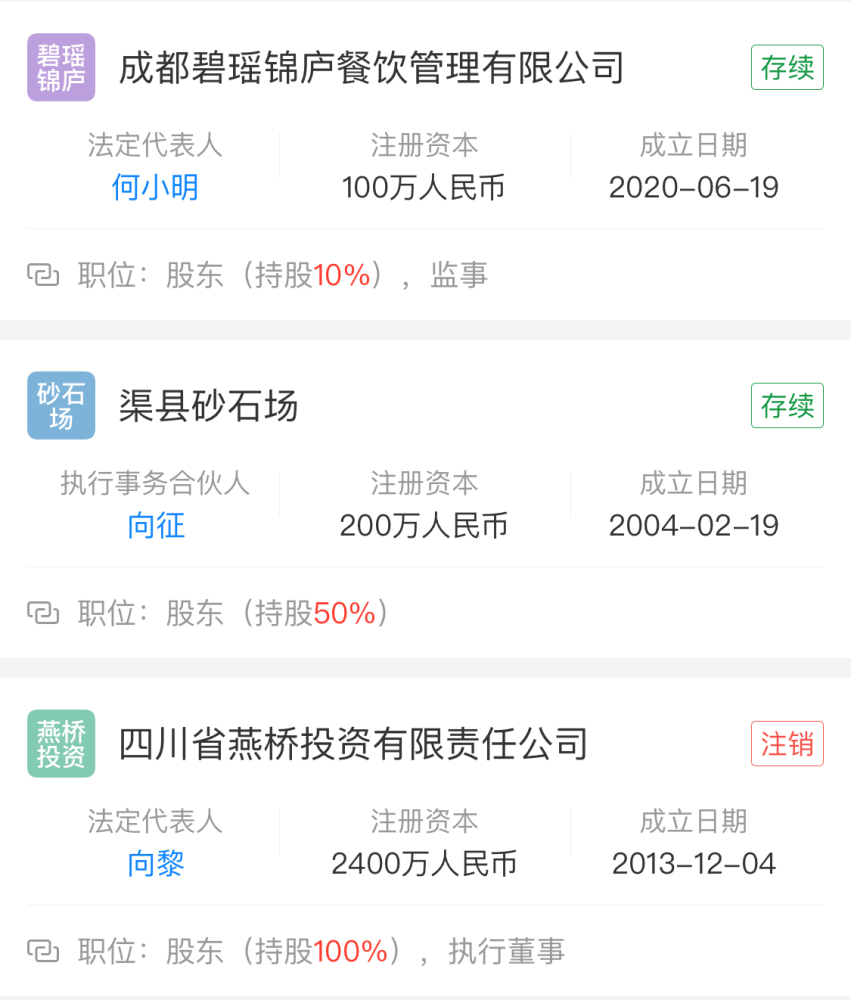View legal representative 向黎
Image resolution: width=851 pixels, height=1000 pixels.
[x=156, y=864]
